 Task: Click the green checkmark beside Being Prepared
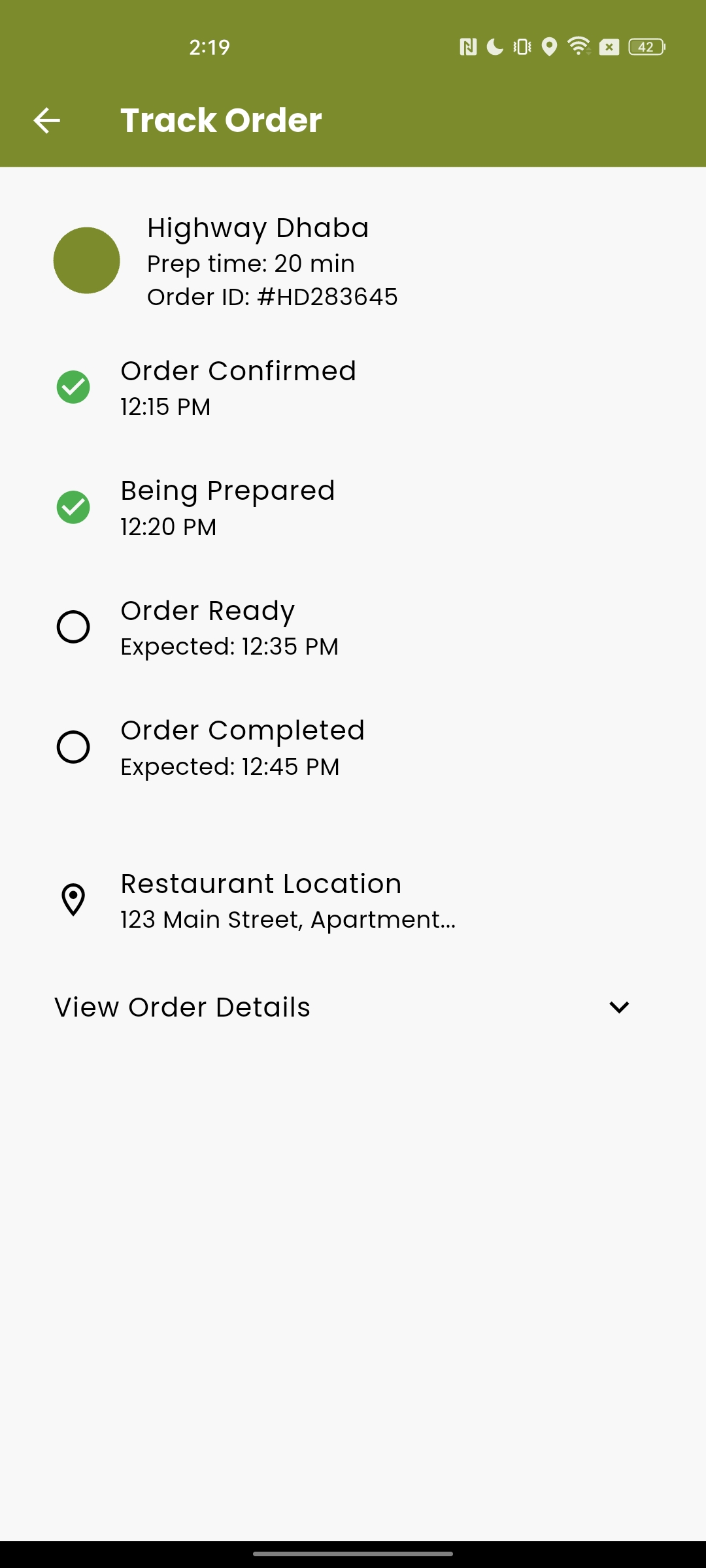73,506
